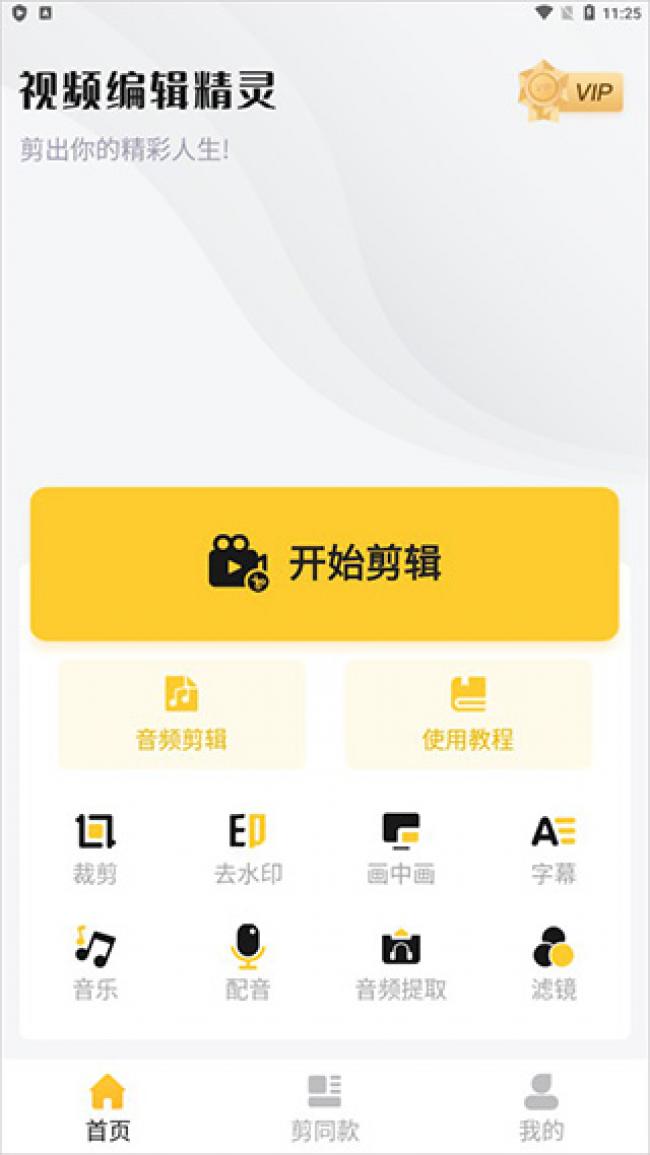
Task: Go to the 我的 profile tab
Action: pos(541,1108)
